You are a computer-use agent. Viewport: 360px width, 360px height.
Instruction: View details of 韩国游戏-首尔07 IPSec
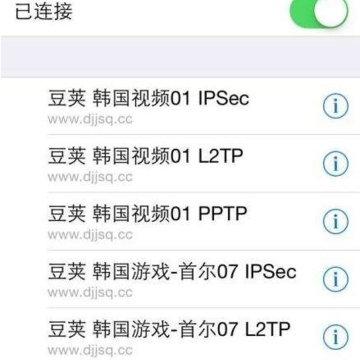click(336, 279)
